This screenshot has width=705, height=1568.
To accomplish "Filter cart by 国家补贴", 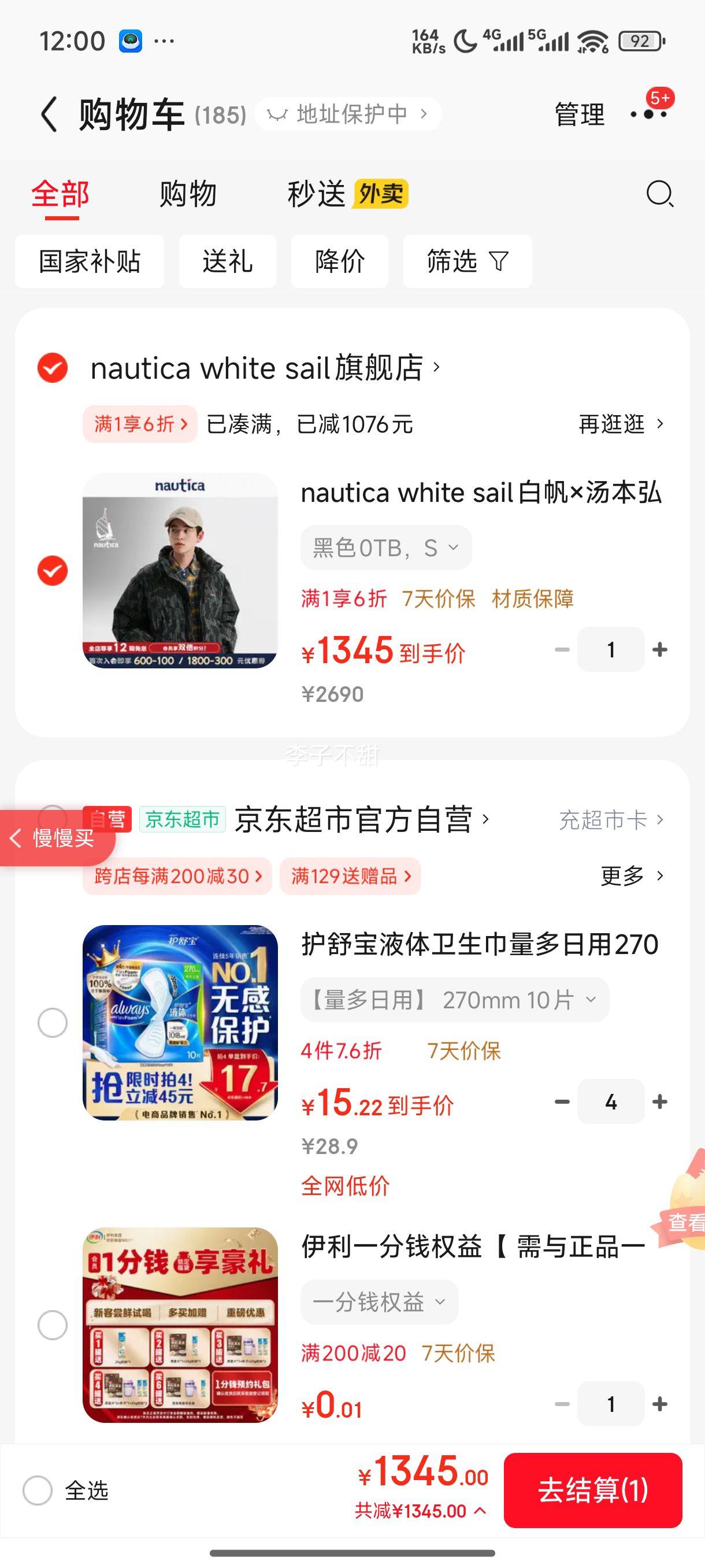I will pyautogui.click(x=89, y=261).
